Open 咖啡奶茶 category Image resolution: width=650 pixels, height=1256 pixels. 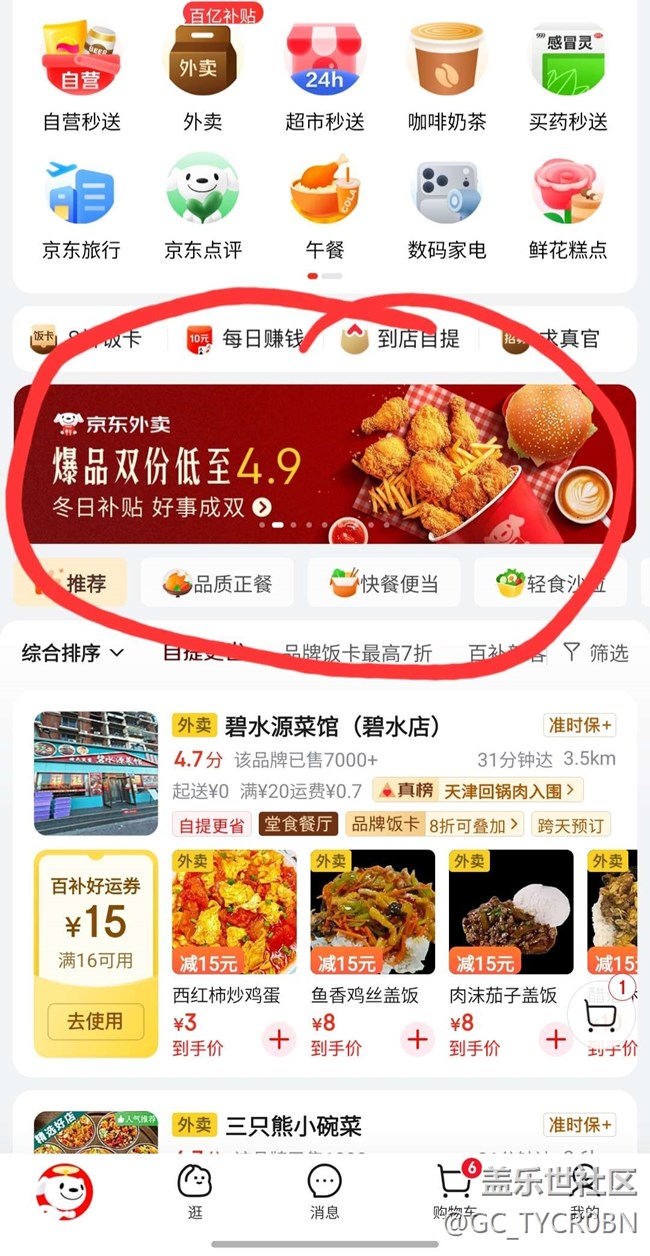(x=447, y=75)
